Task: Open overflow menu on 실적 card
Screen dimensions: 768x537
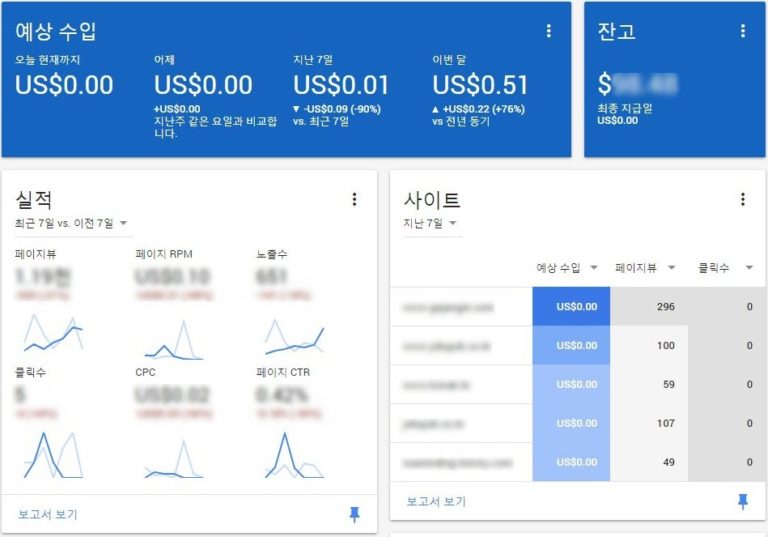Action: tap(354, 199)
